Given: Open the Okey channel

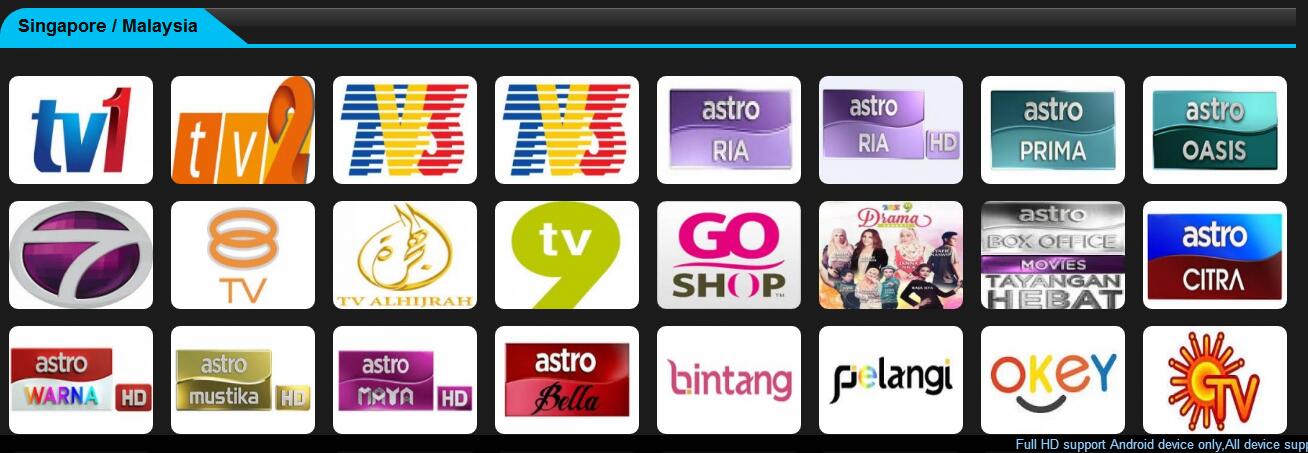Looking at the screenshot, I should pyautogui.click(x=1053, y=380).
